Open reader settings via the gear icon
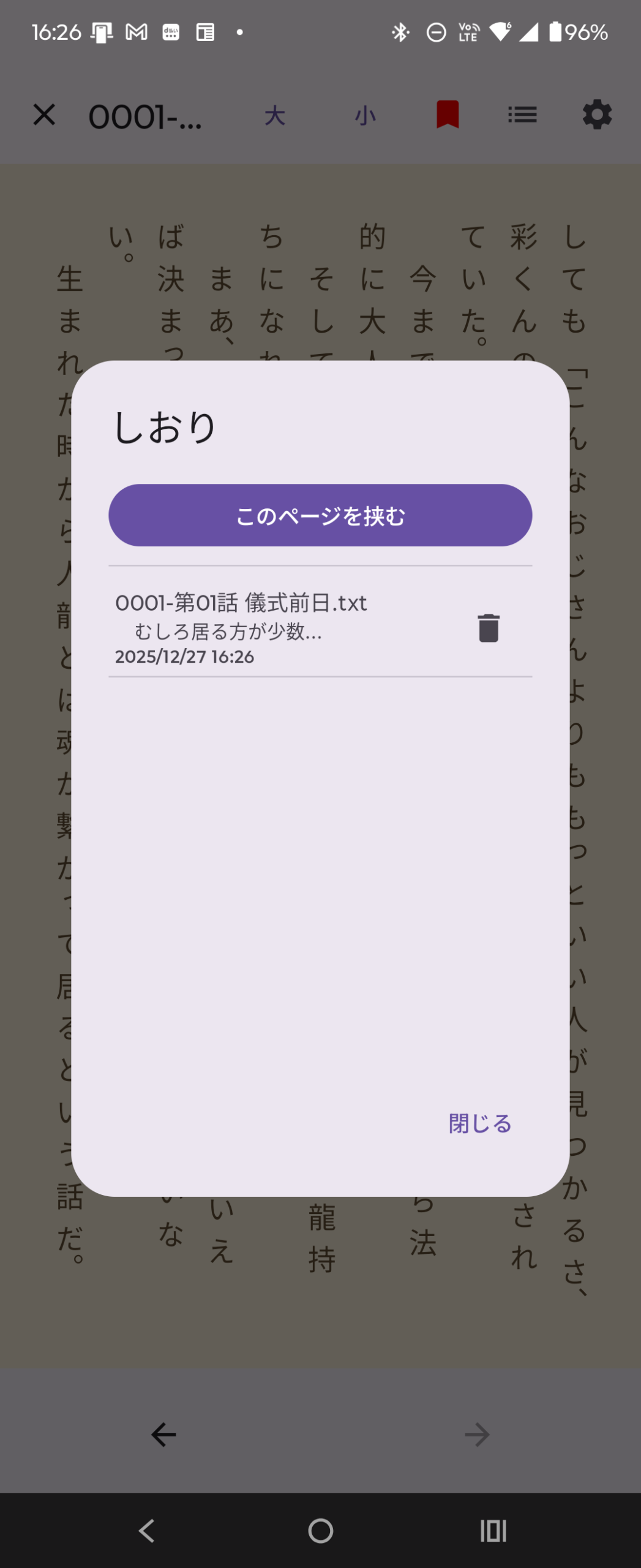Screen dimensions: 641x1568 (x=595, y=115)
